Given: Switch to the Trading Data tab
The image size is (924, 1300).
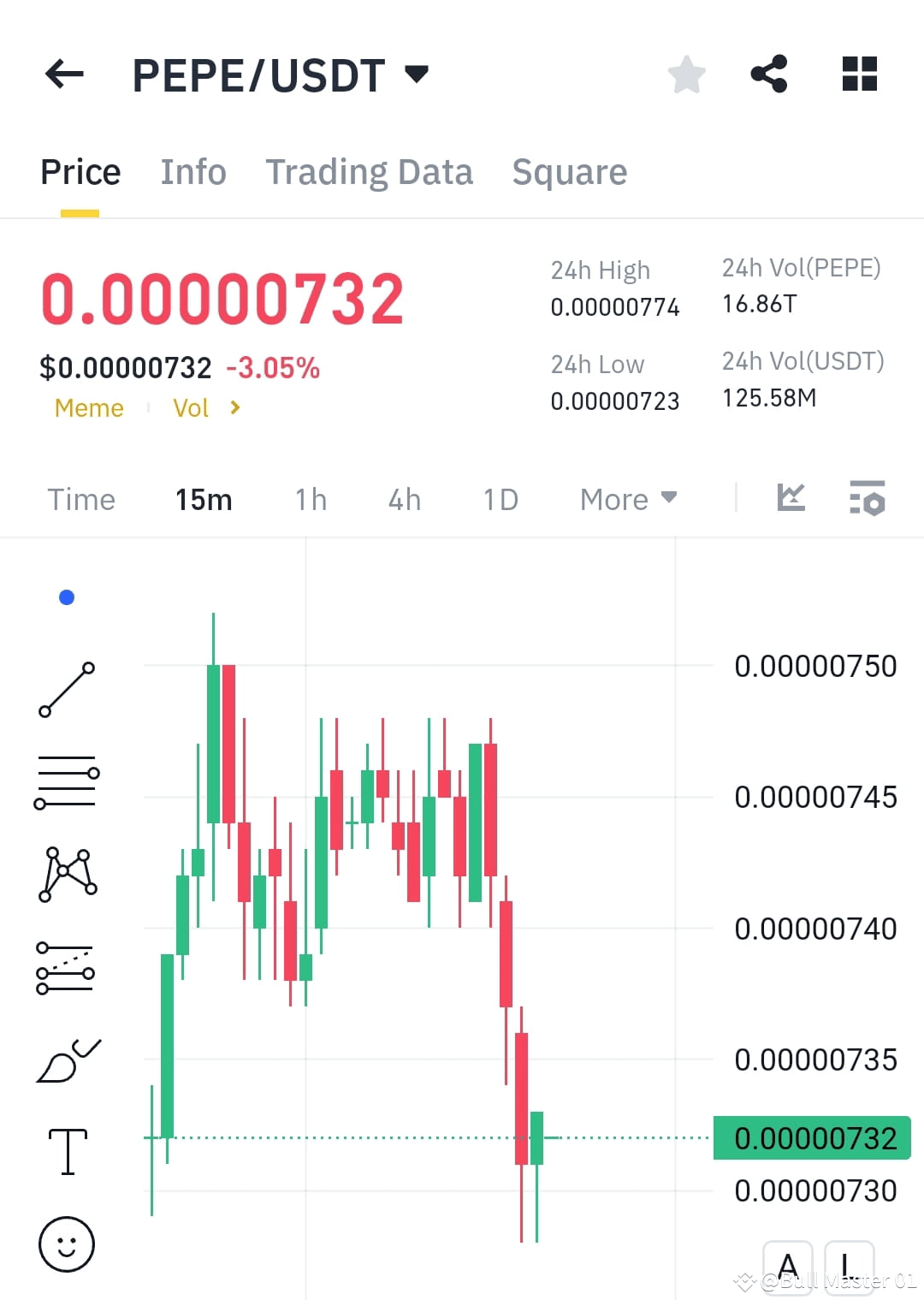Looking at the screenshot, I should [370, 172].
